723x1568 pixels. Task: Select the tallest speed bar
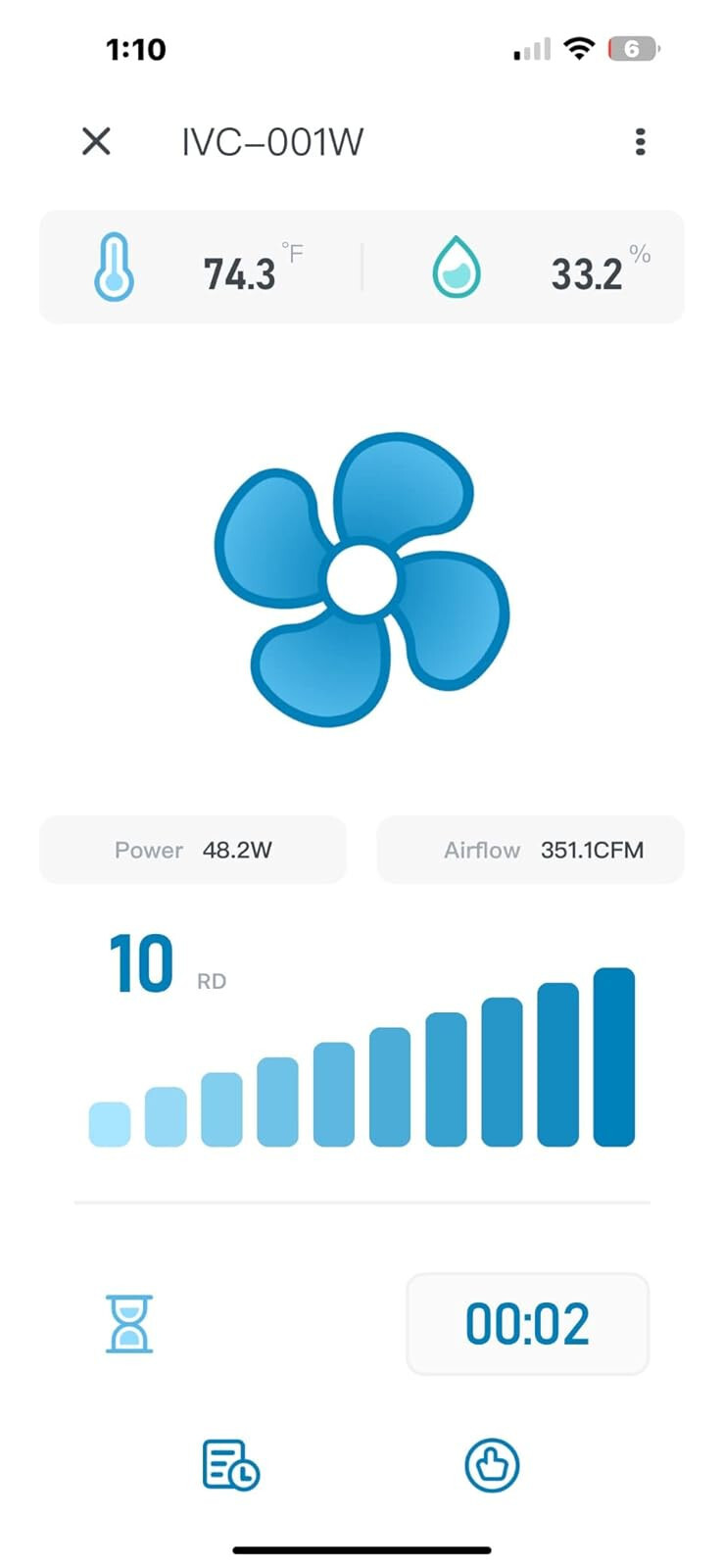coord(614,1057)
